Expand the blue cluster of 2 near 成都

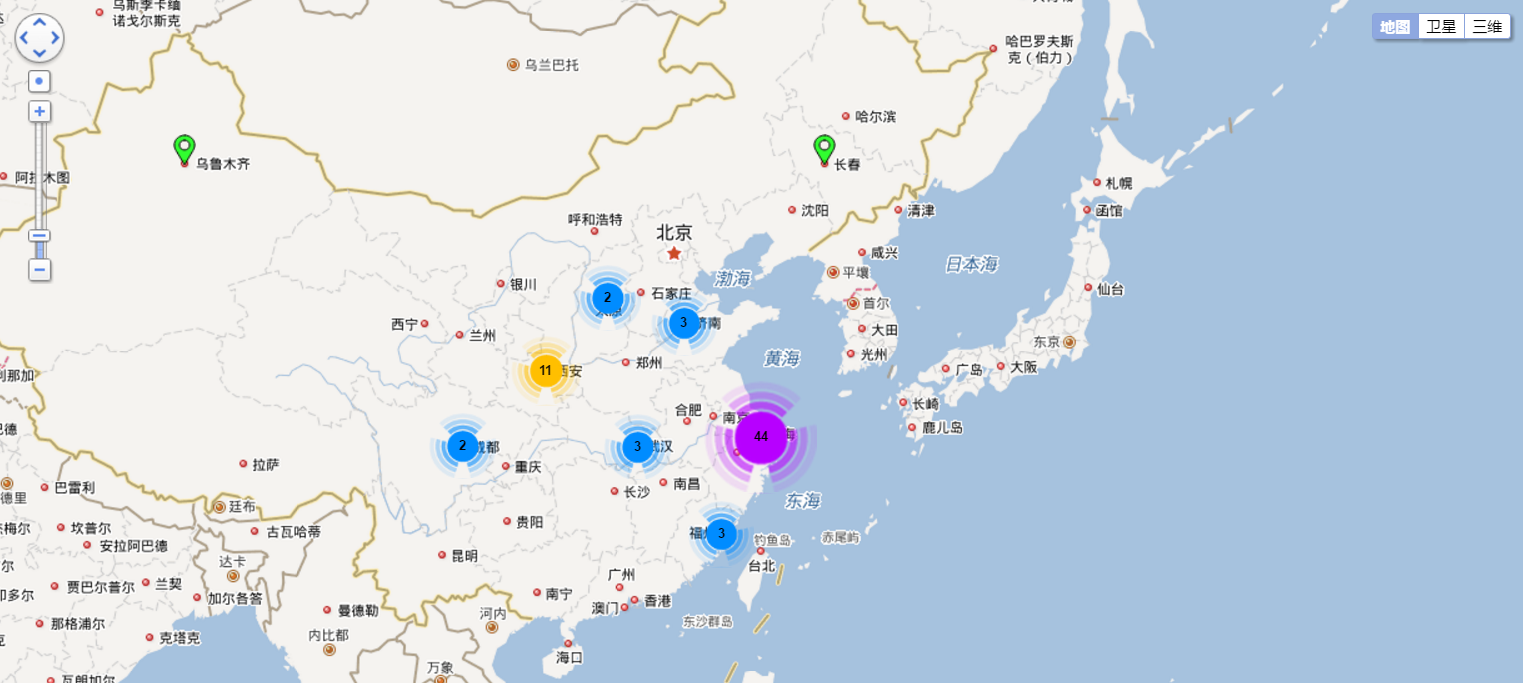point(462,446)
